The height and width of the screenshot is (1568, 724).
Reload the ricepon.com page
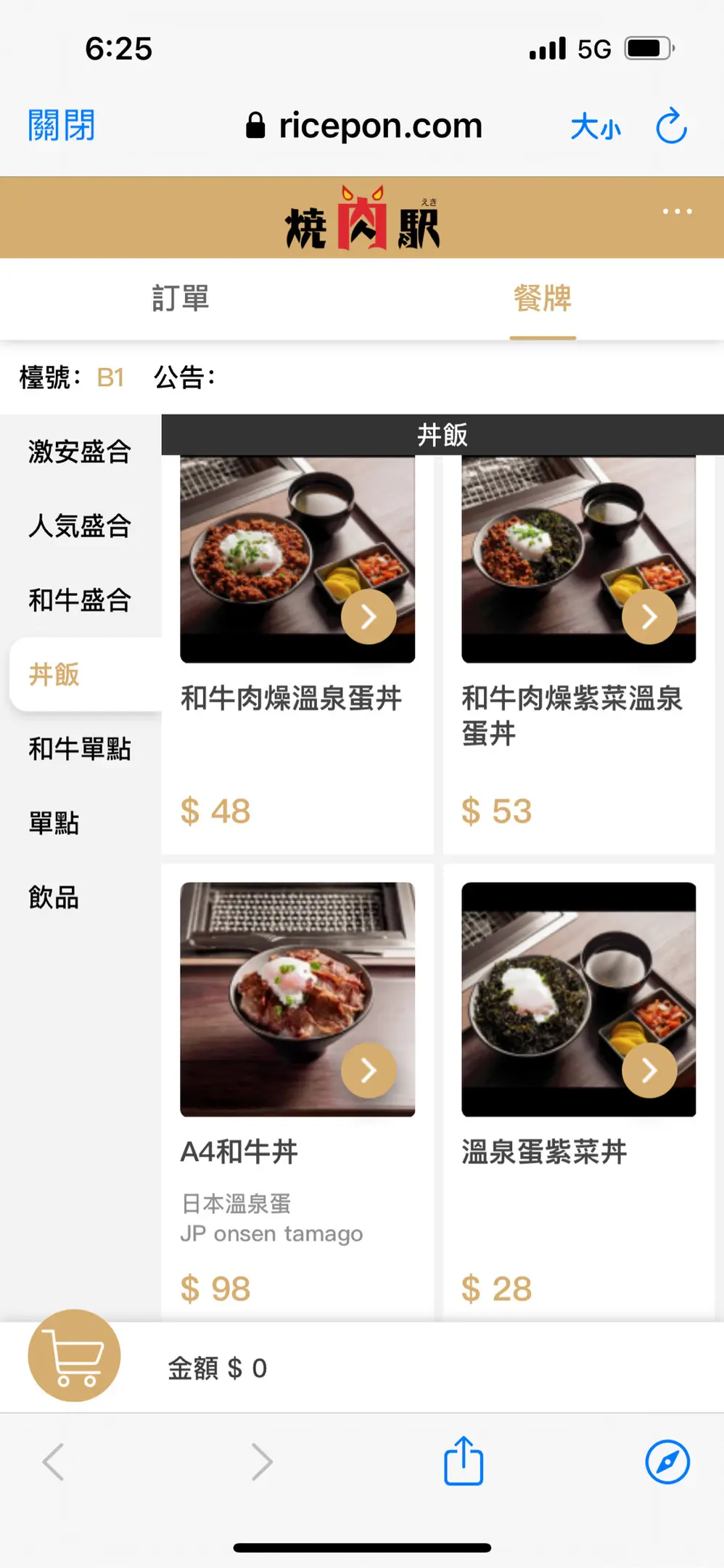tap(671, 126)
